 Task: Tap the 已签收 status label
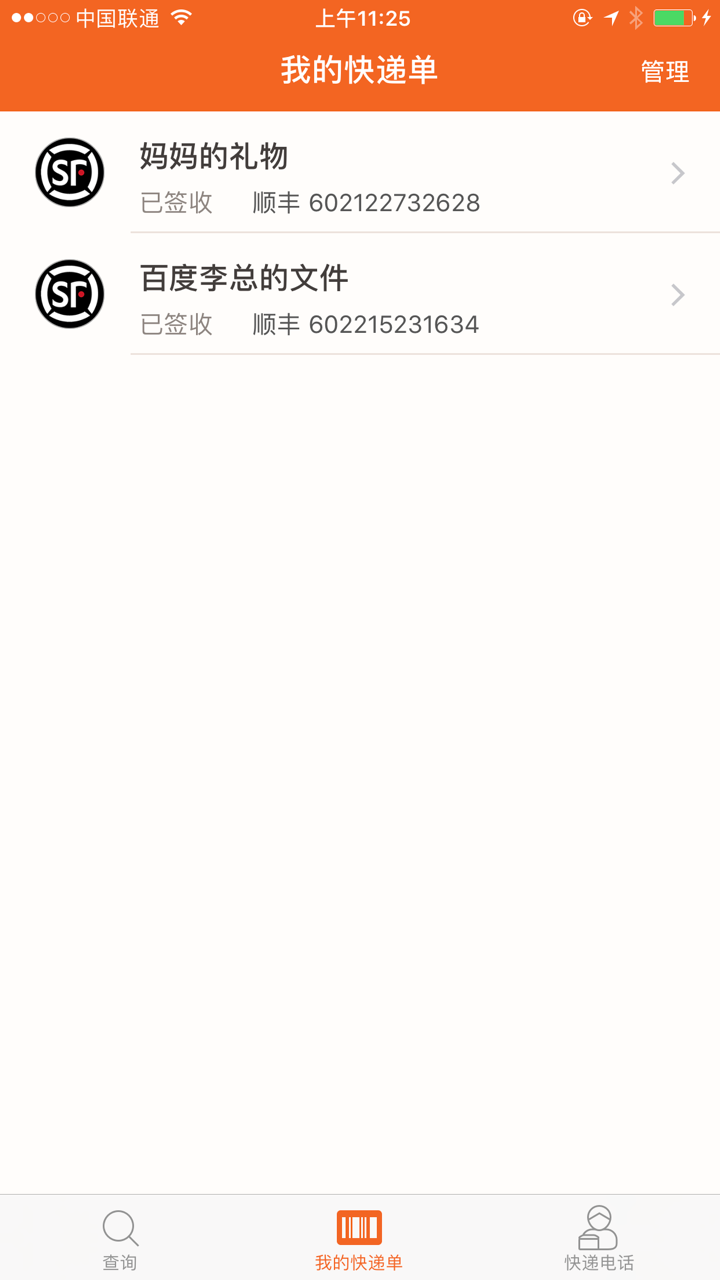click(x=175, y=203)
